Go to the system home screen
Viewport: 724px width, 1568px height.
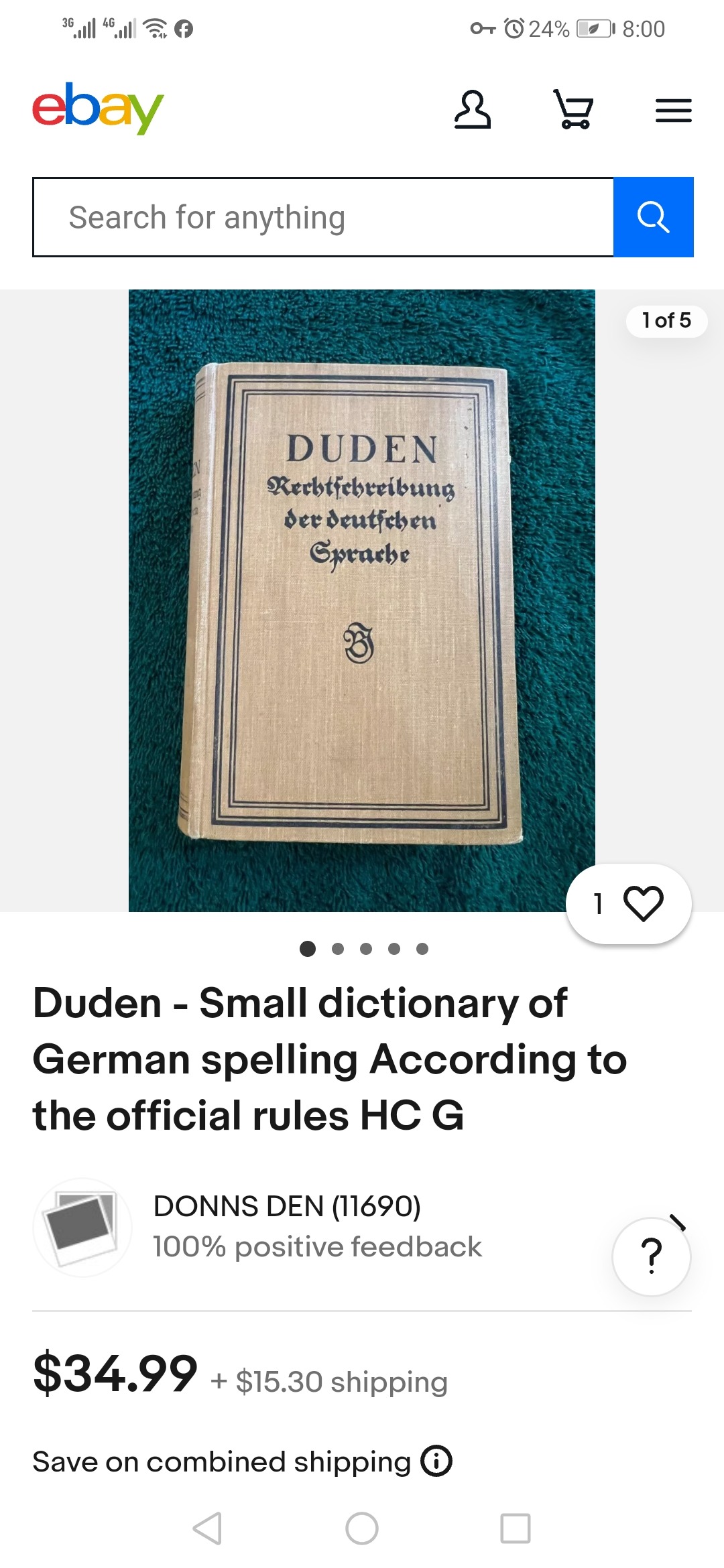pos(362,1528)
